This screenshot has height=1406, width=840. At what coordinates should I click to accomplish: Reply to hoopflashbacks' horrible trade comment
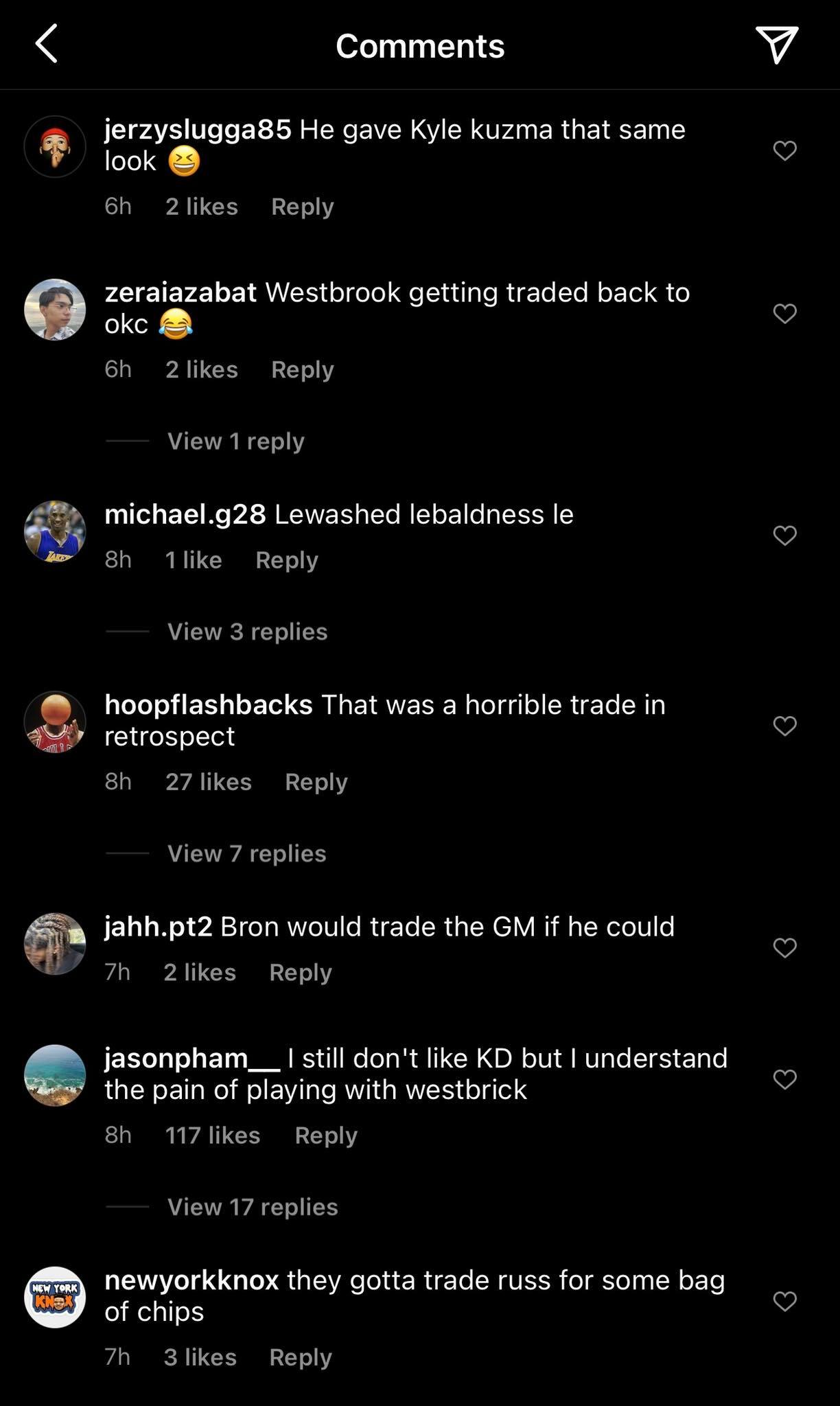315,781
